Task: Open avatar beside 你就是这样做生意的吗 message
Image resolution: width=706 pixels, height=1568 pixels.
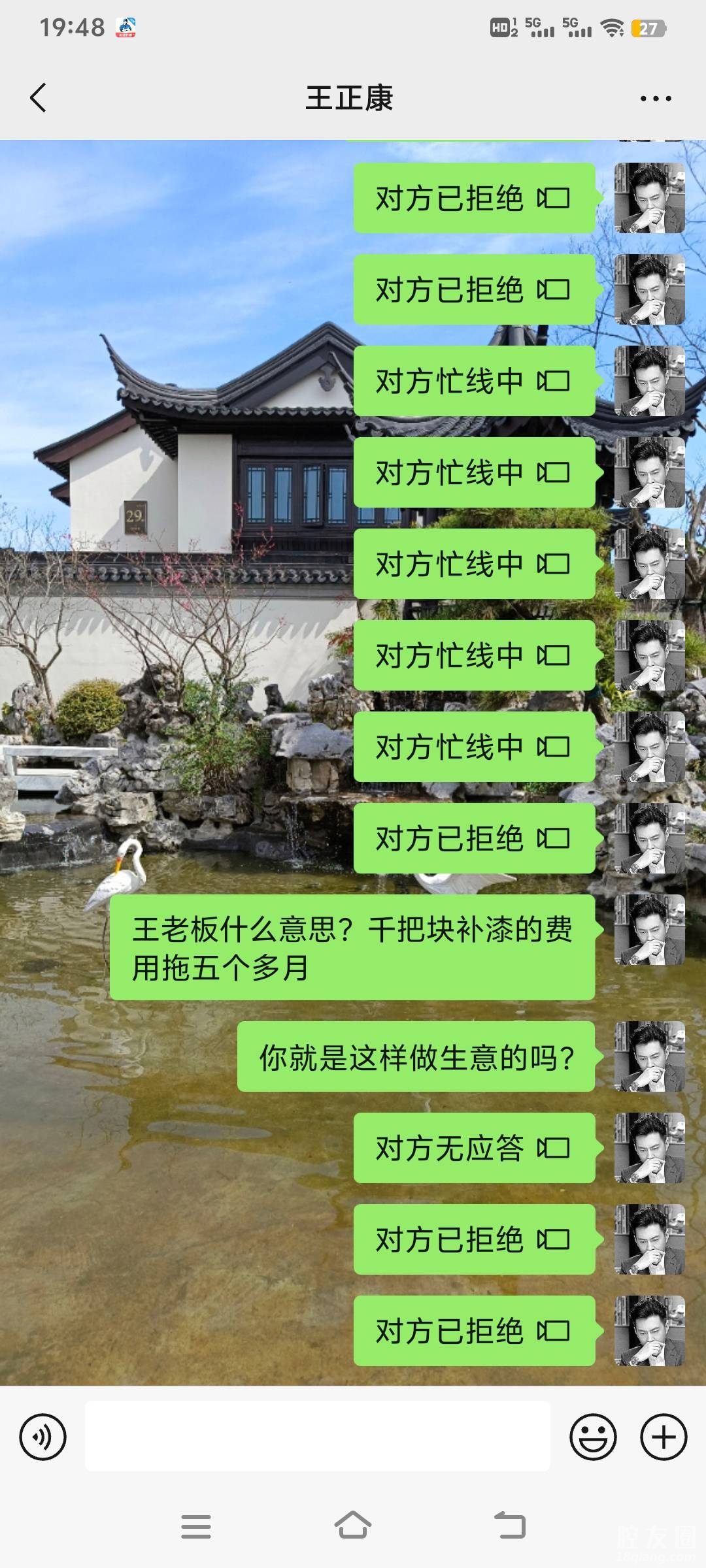Action: 649,1056
